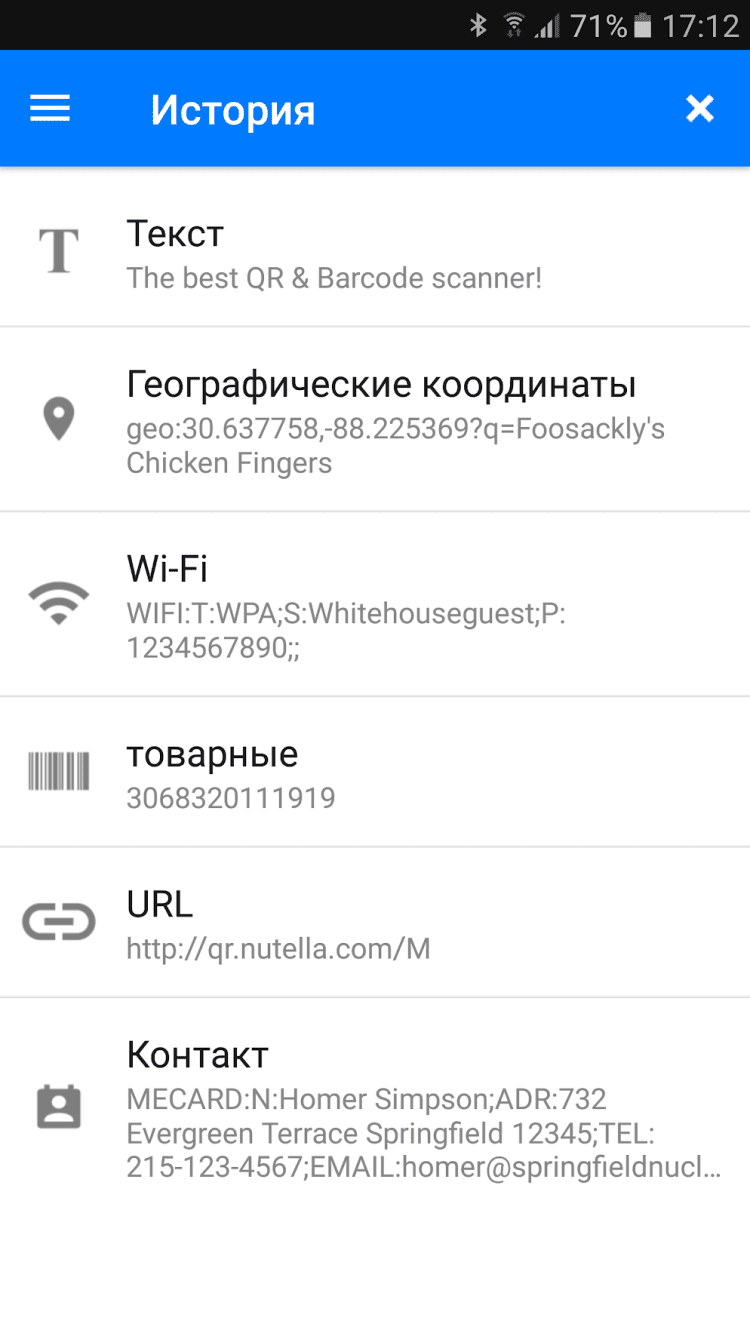Select the товарные barcode 3068320111919 entry

[x=375, y=772]
